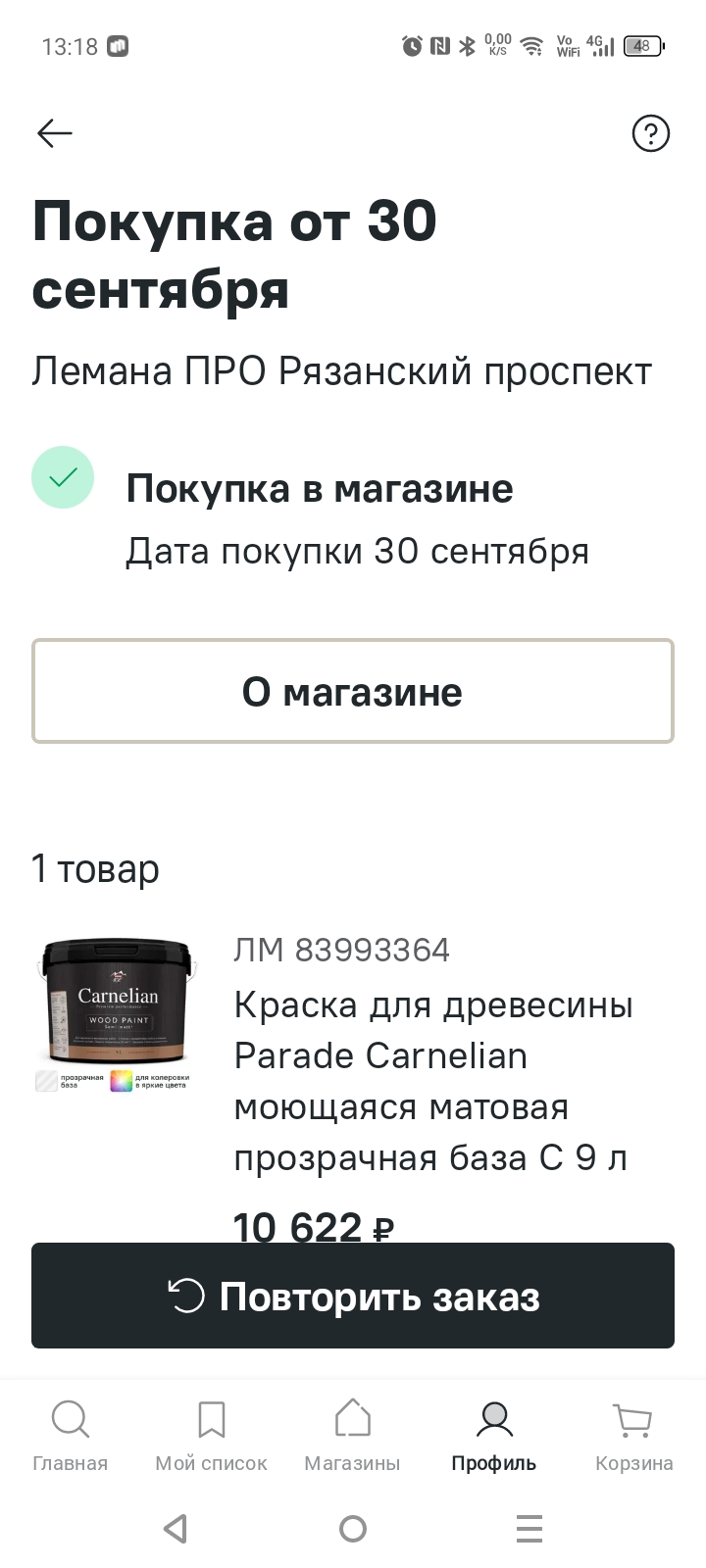Open the help question mark icon

point(650,133)
